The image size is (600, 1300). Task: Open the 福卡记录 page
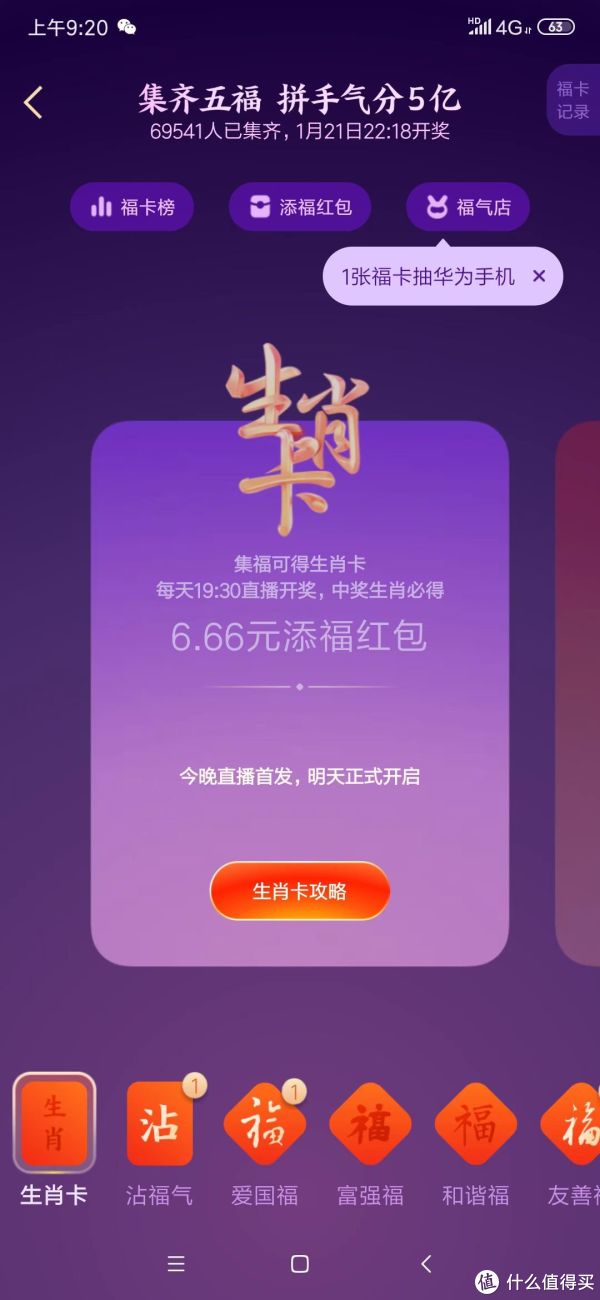tap(574, 100)
